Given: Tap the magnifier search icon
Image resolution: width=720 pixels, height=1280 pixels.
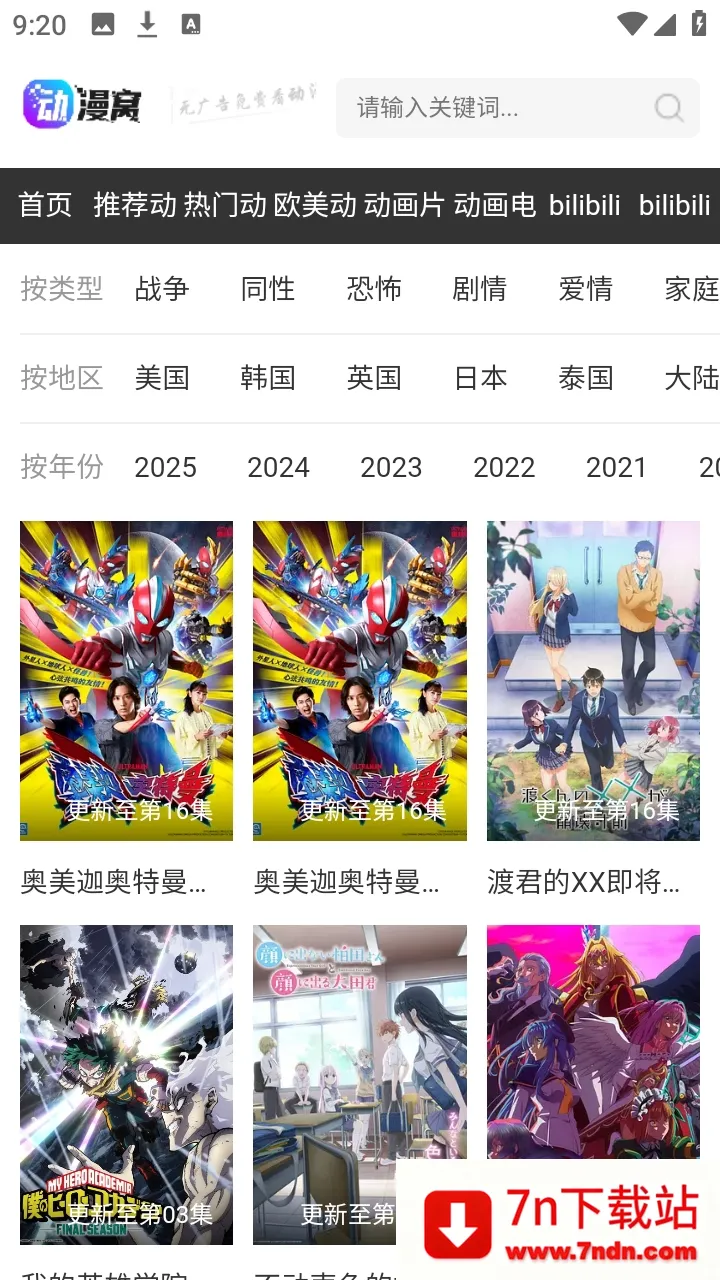Looking at the screenshot, I should coord(668,108).
